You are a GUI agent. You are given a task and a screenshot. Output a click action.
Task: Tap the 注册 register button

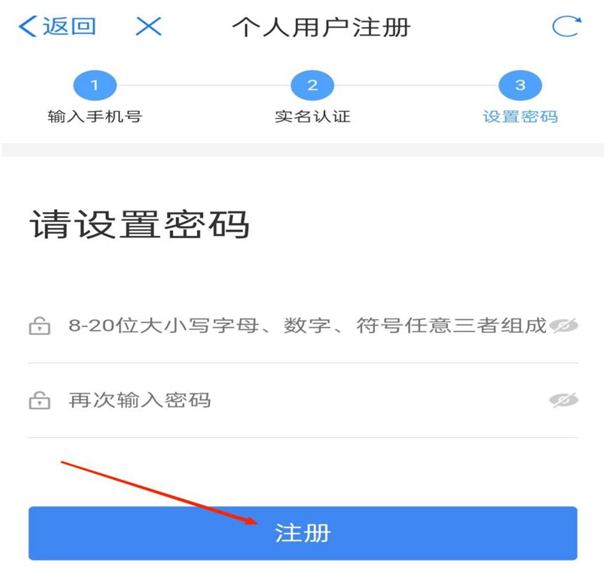tap(302, 533)
